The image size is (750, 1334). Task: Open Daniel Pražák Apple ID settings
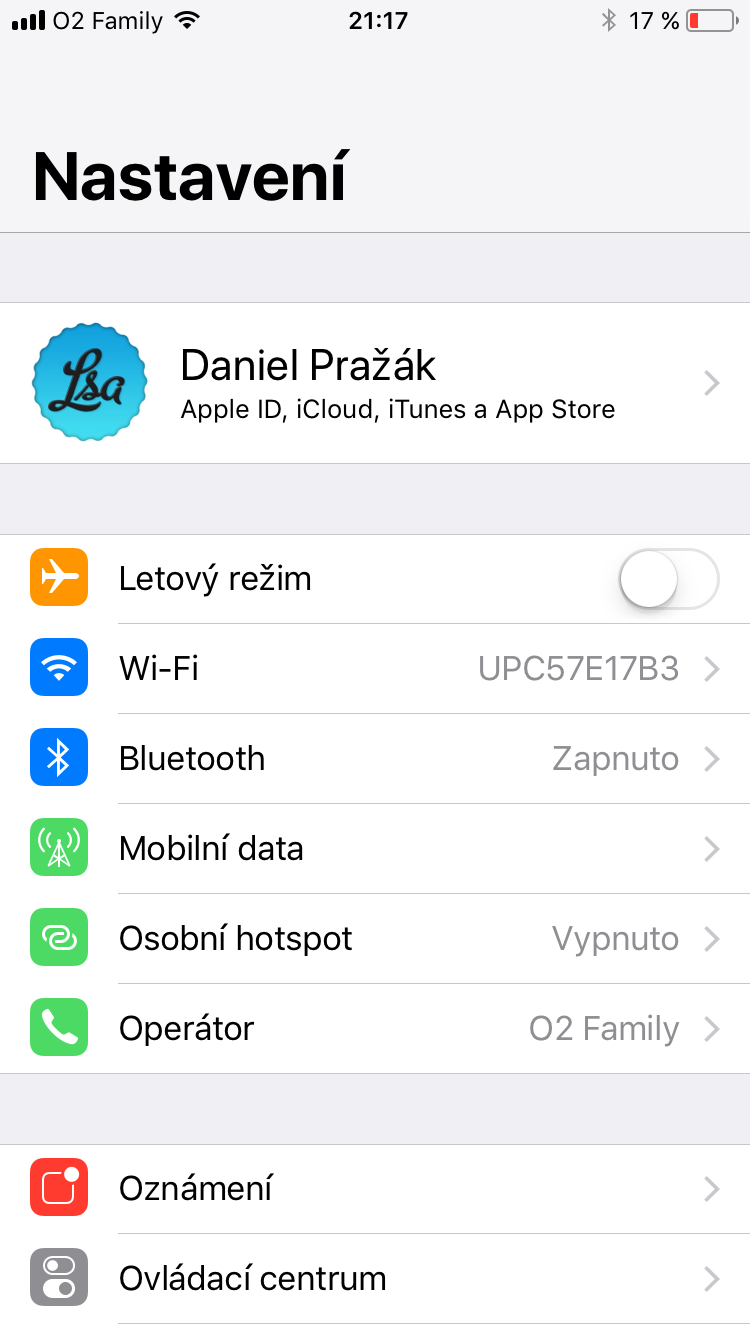point(375,383)
